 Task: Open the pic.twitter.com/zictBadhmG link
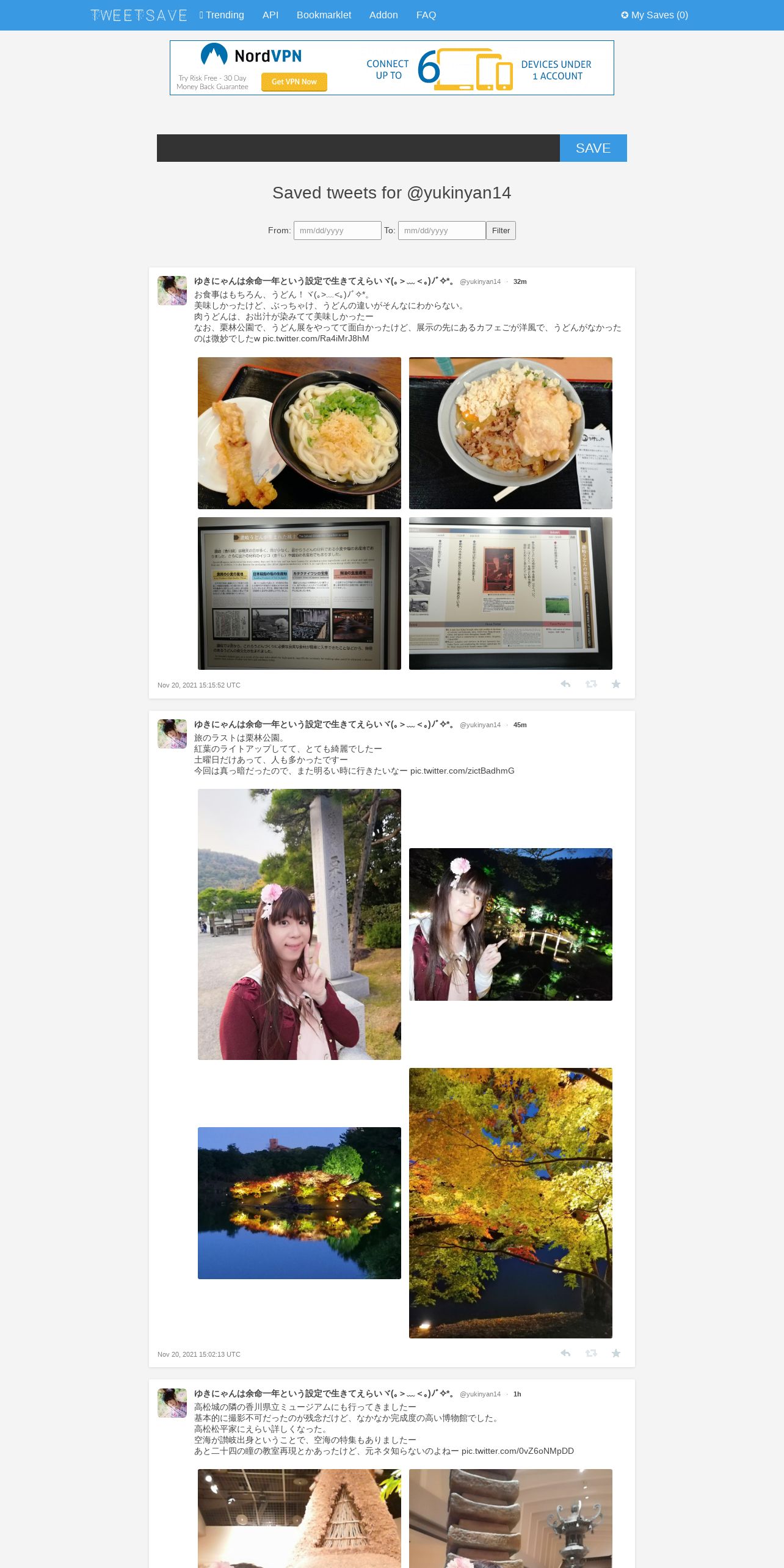click(x=462, y=771)
